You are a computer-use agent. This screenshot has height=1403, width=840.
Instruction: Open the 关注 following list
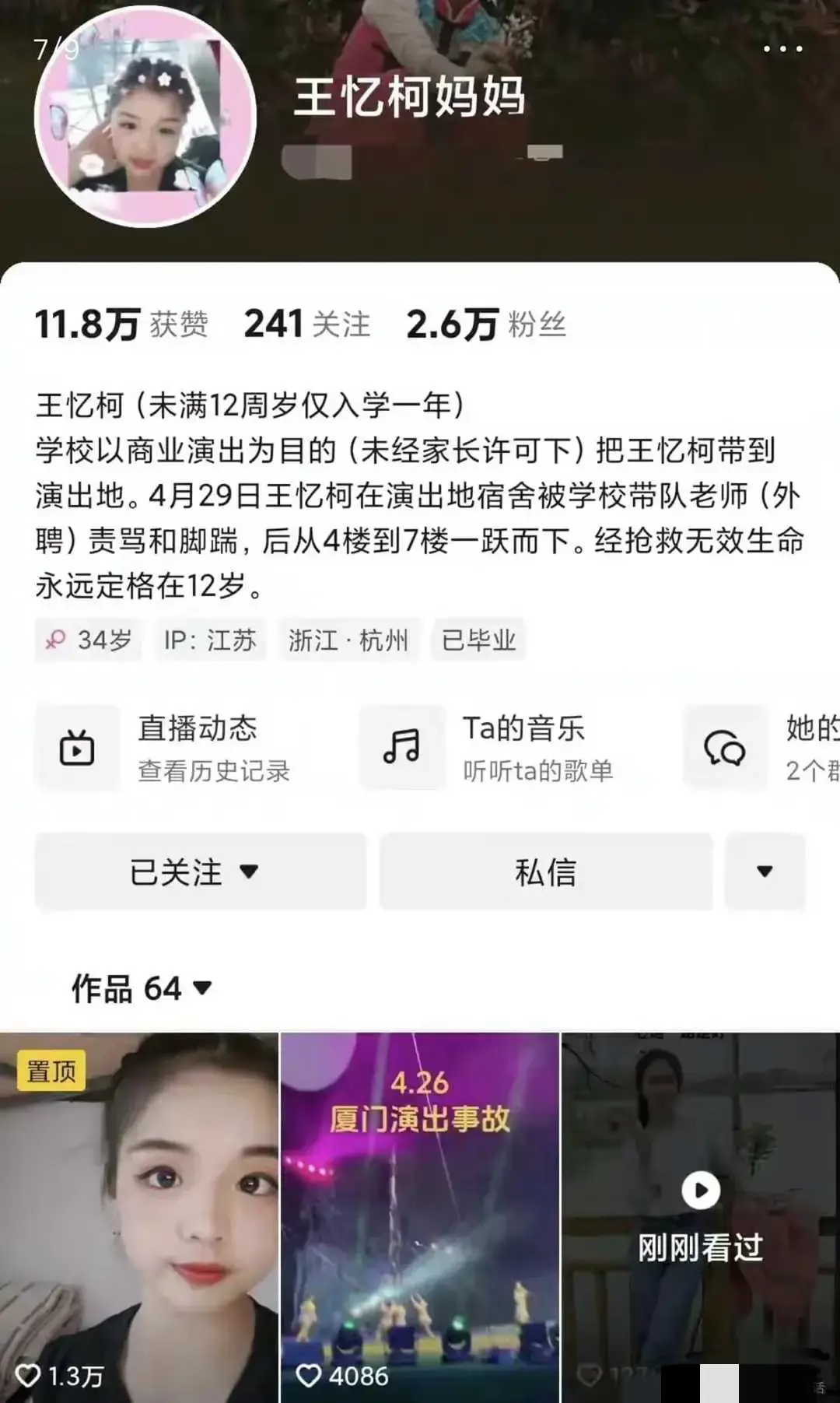point(307,324)
